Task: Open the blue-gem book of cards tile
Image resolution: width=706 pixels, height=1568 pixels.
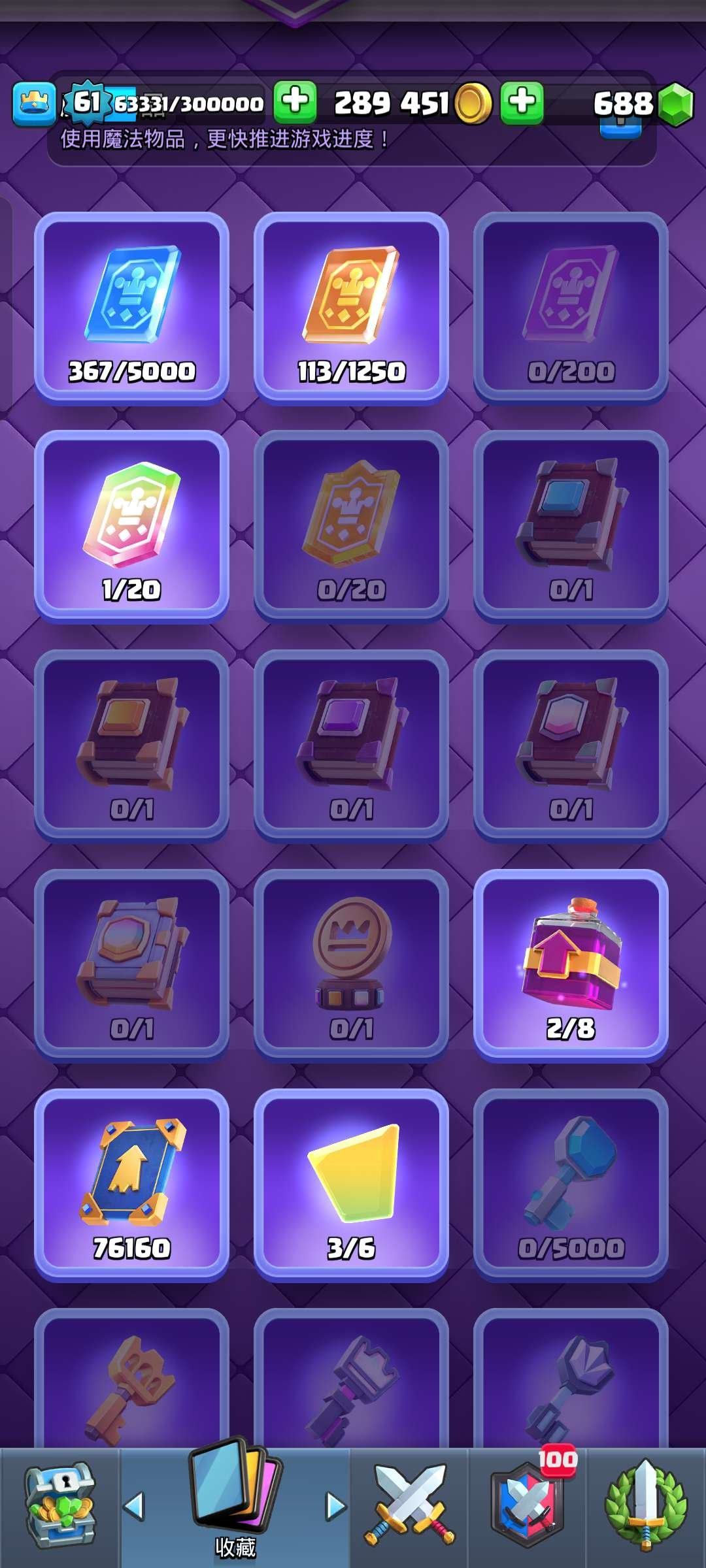Action: coord(571,527)
